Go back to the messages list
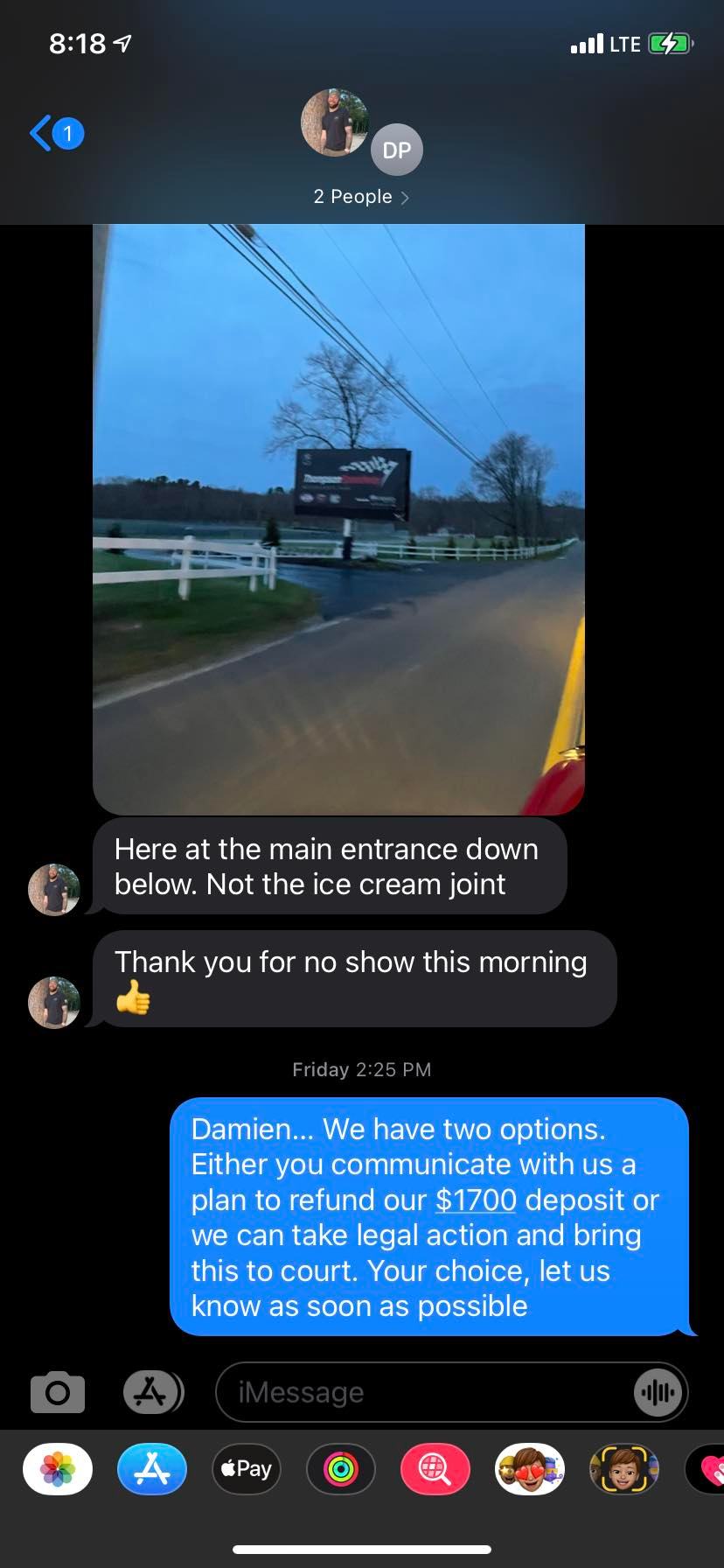This screenshot has height=1568, width=724. coord(54,134)
